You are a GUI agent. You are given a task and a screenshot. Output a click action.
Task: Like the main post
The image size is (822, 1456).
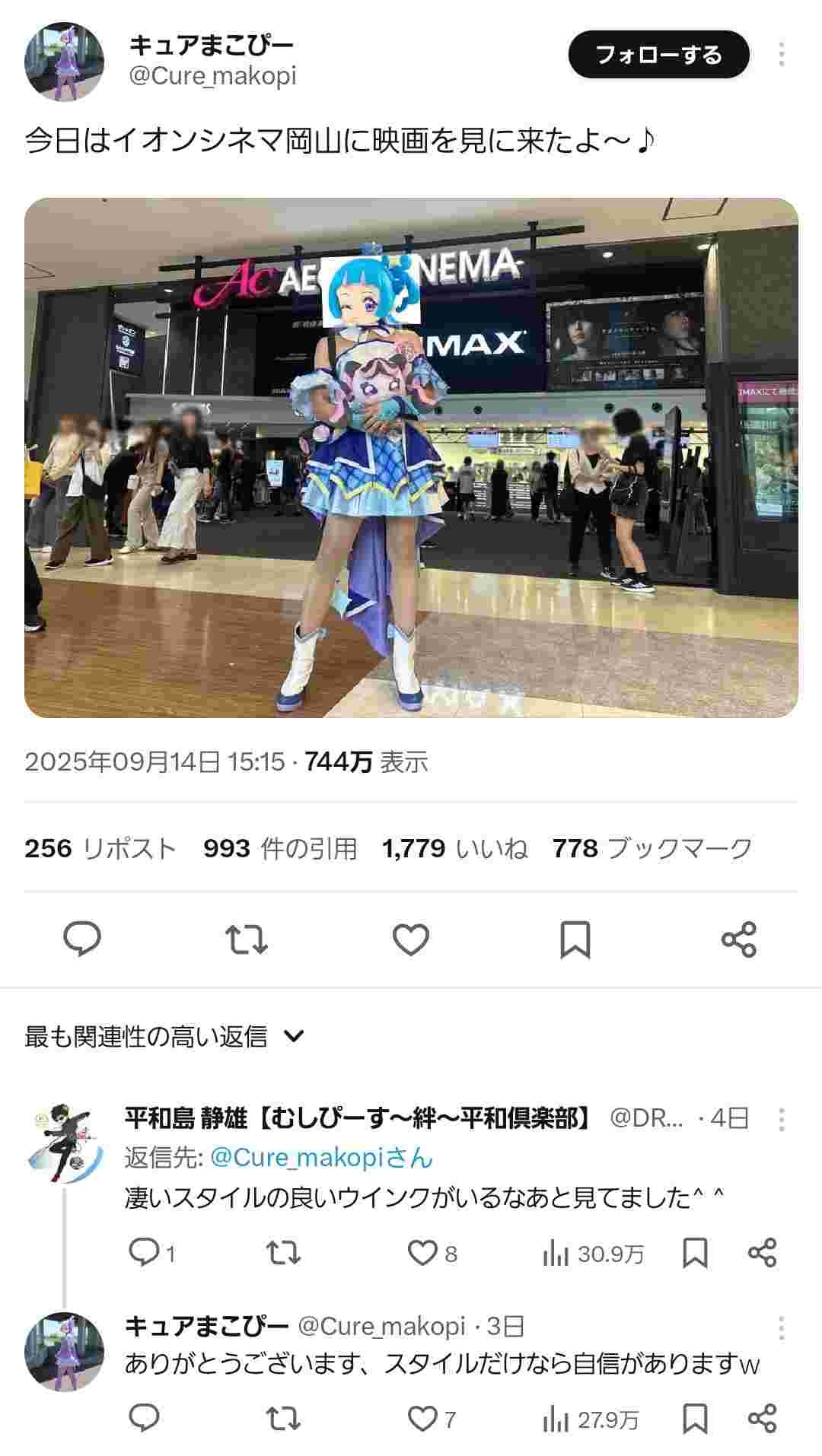(x=411, y=939)
